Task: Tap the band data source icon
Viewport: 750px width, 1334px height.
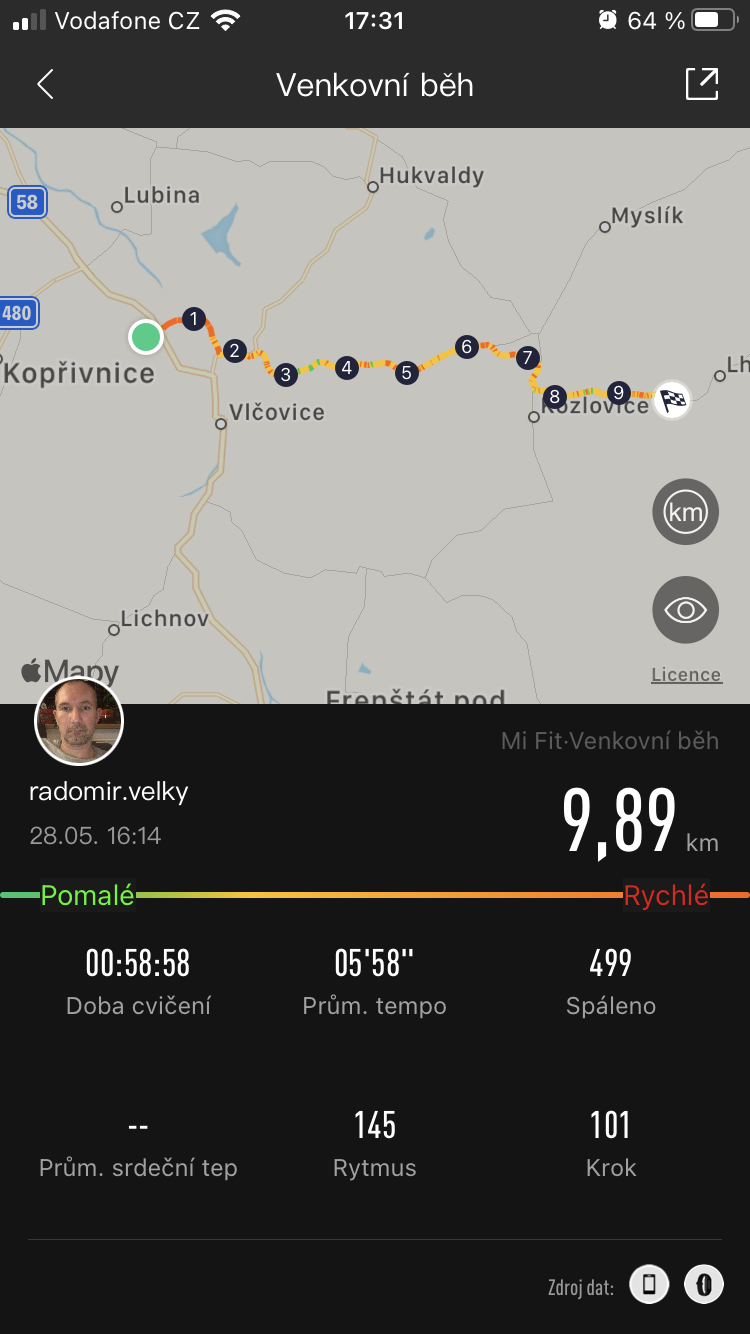Action: (704, 1285)
